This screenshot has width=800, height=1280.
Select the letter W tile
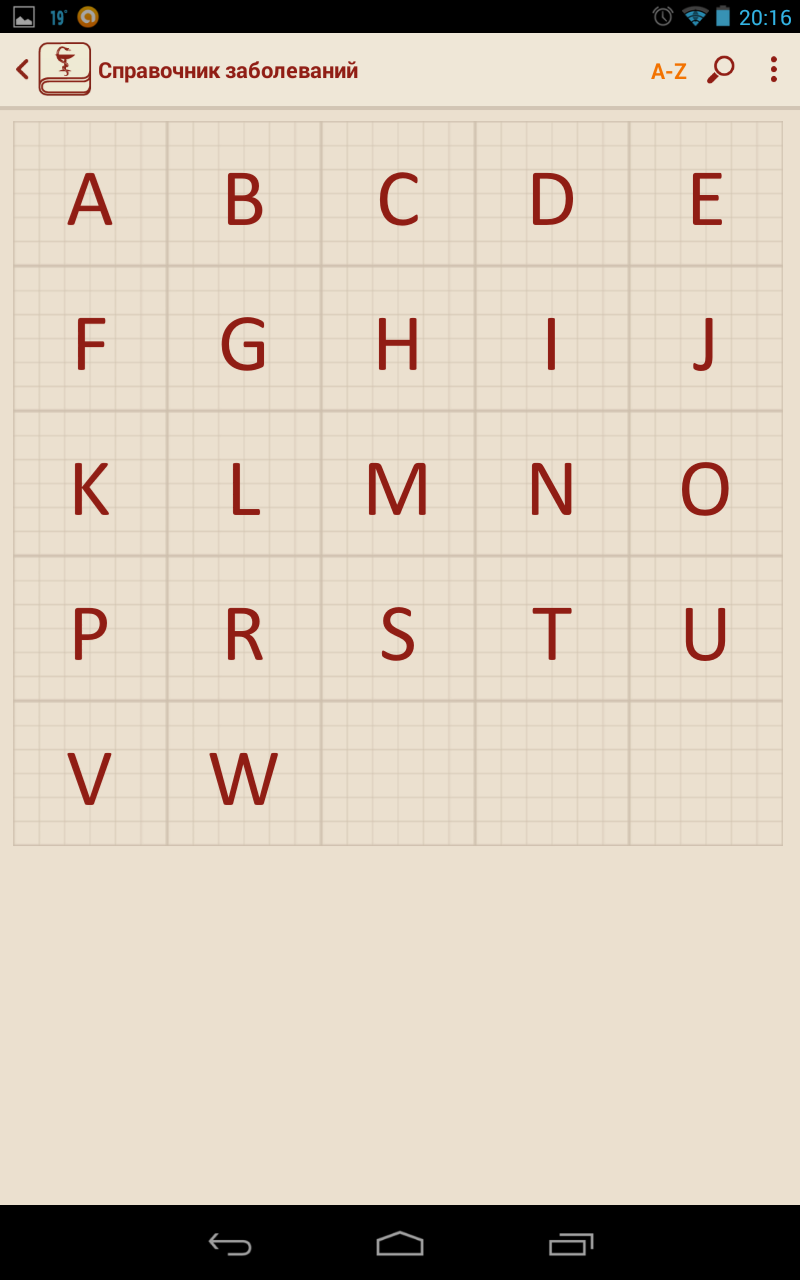(x=244, y=775)
